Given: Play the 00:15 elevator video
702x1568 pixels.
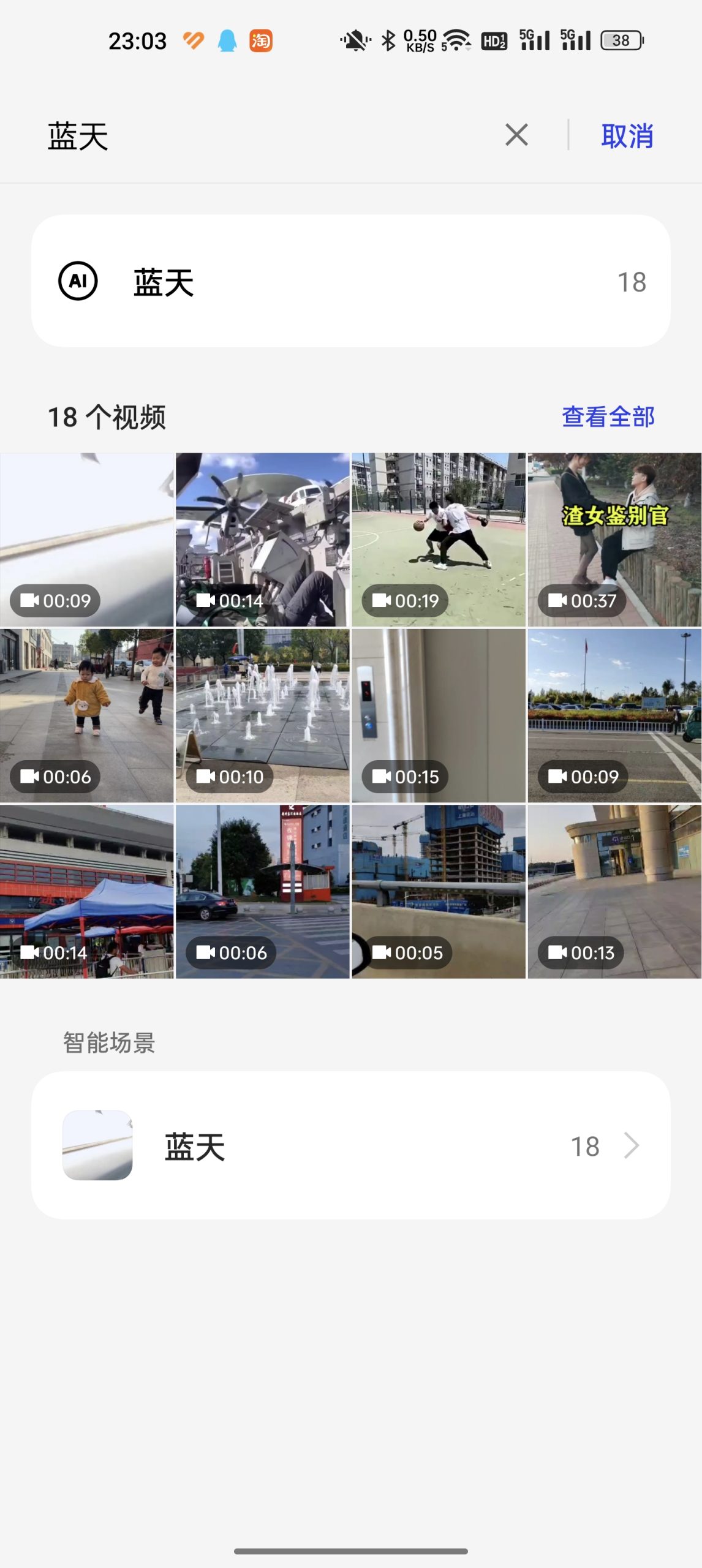Looking at the screenshot, I should 439,715.
